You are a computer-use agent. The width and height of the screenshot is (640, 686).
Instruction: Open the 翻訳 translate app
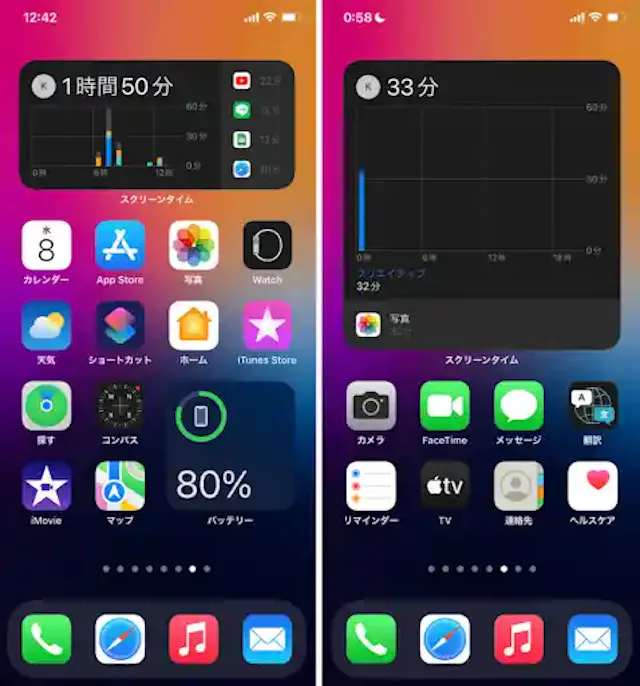click(592, 406)
